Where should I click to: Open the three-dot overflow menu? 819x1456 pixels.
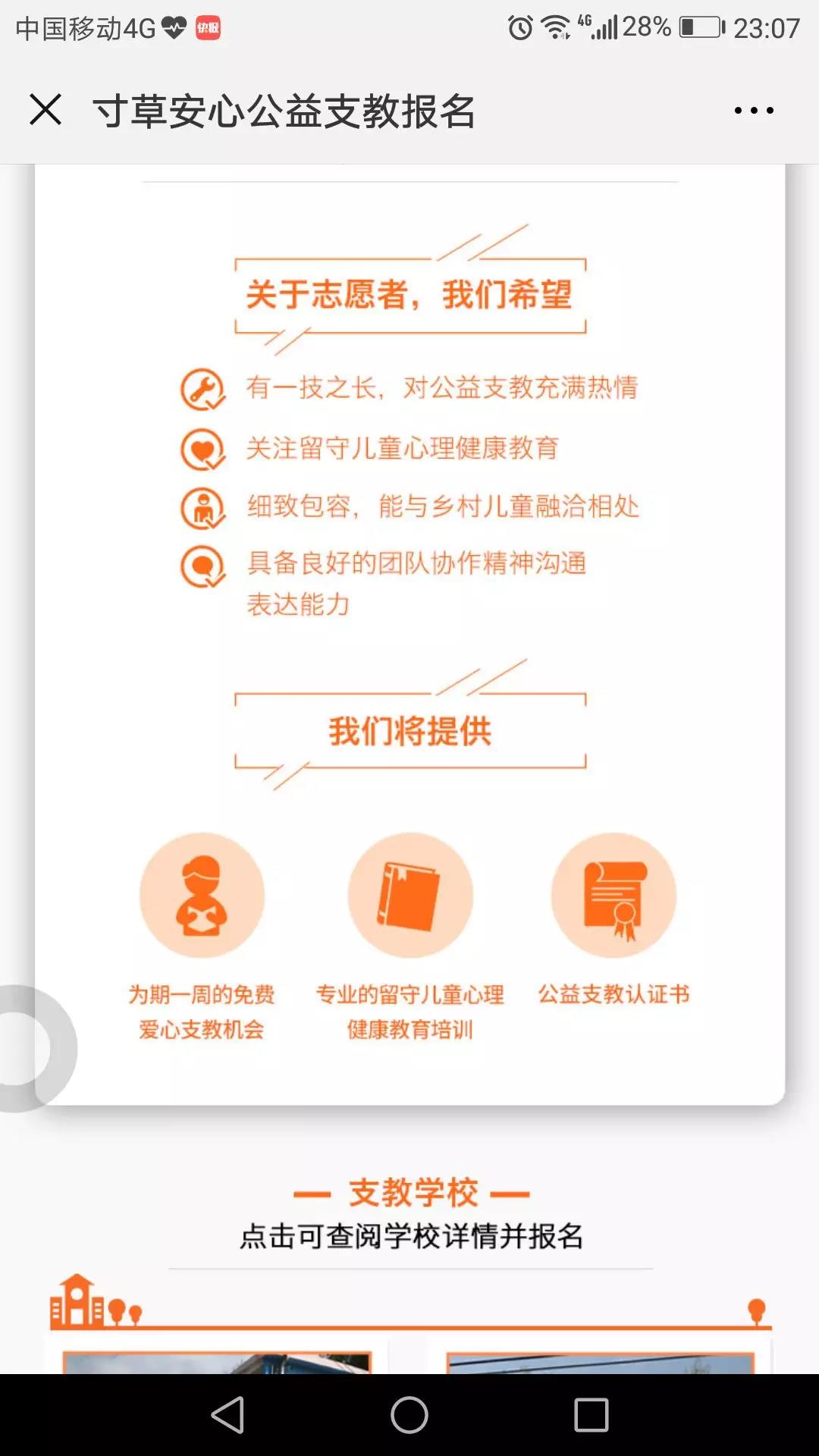[x=754, y=111]
